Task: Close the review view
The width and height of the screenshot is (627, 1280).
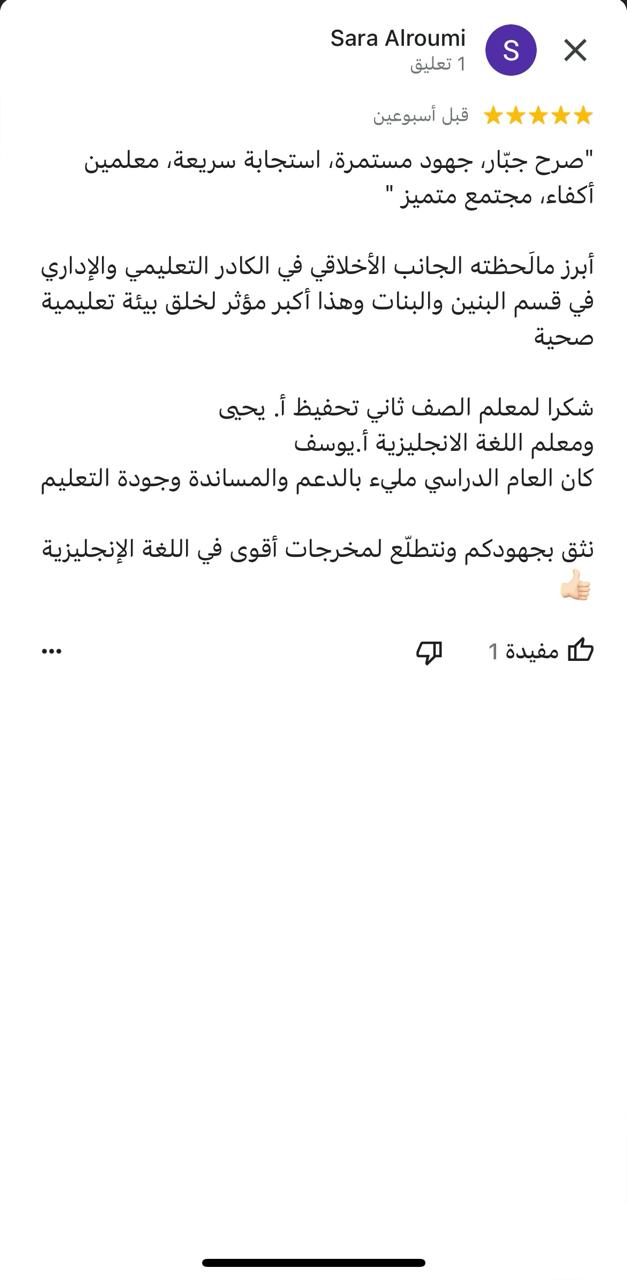Action: pyautogui.click(x=575, y=50)
